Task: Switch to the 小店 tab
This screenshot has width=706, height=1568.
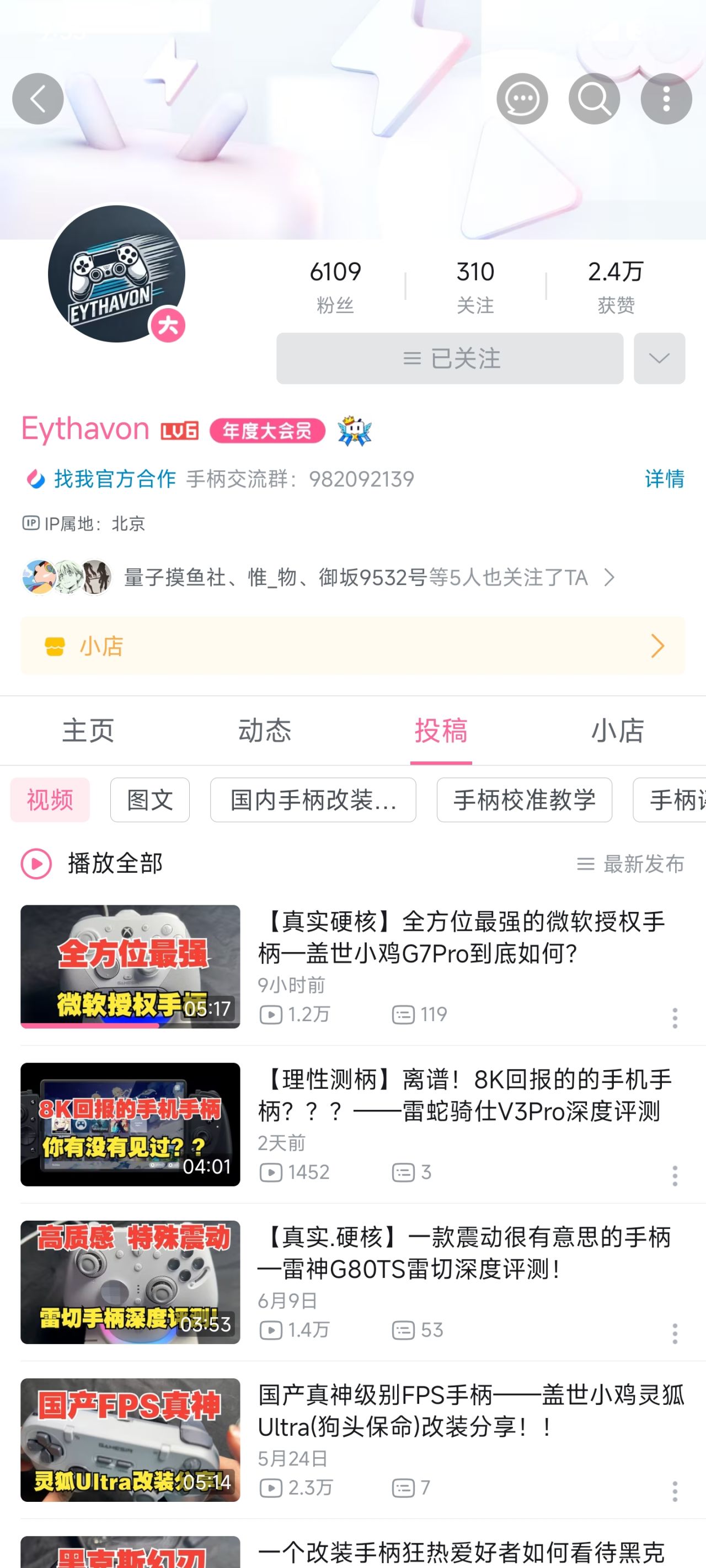Action: click(617, 731)
